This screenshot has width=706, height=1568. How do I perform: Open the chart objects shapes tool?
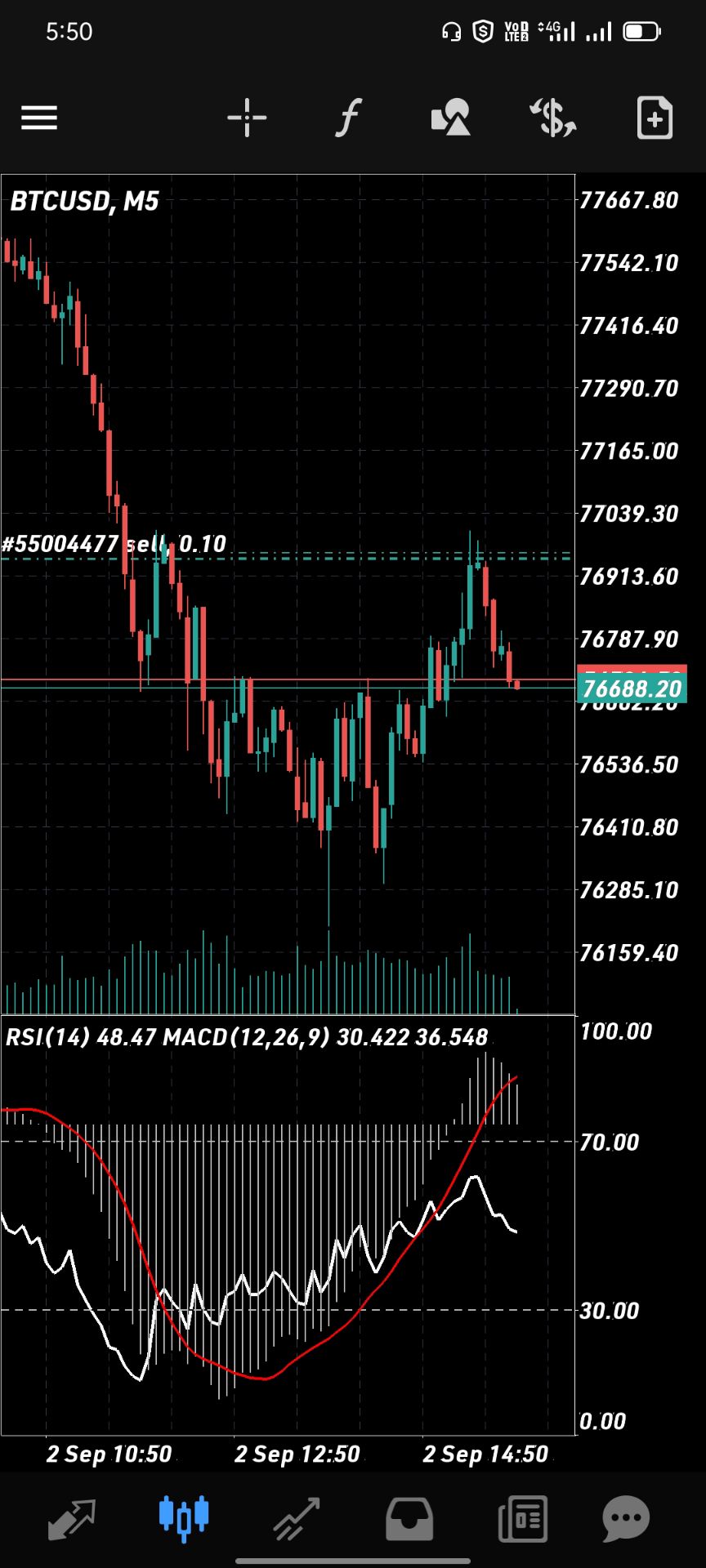pyautogui.click(x=451, y=118)
